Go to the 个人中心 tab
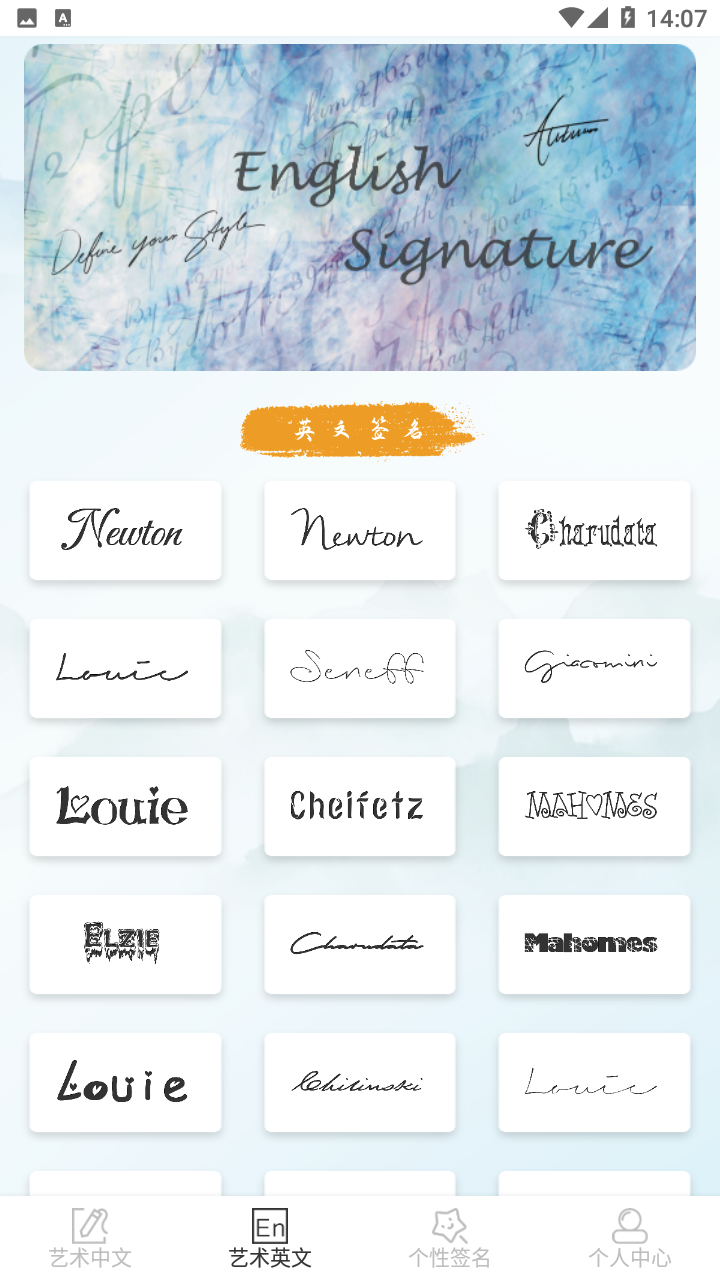 coord(630,1238)
